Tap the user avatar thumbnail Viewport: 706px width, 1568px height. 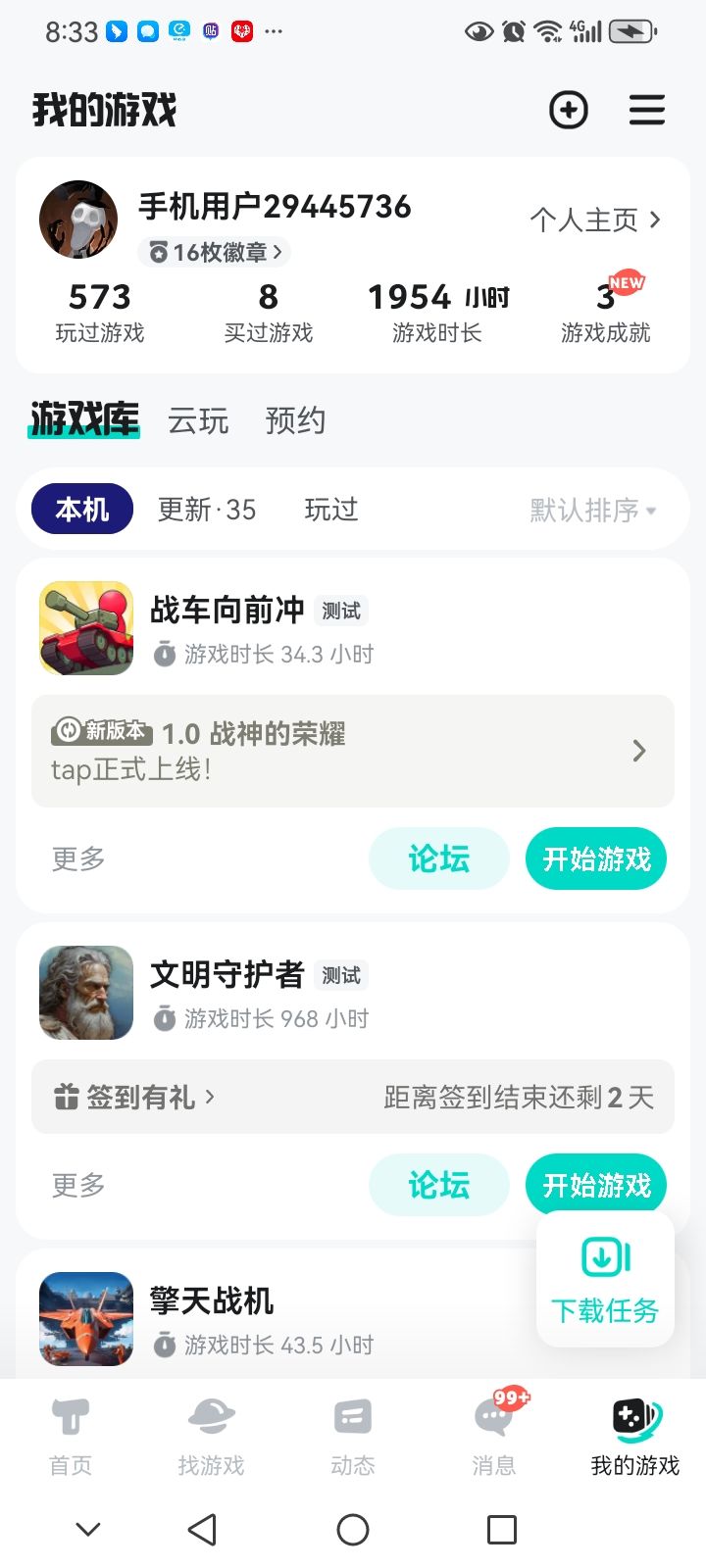coord(77,219)
